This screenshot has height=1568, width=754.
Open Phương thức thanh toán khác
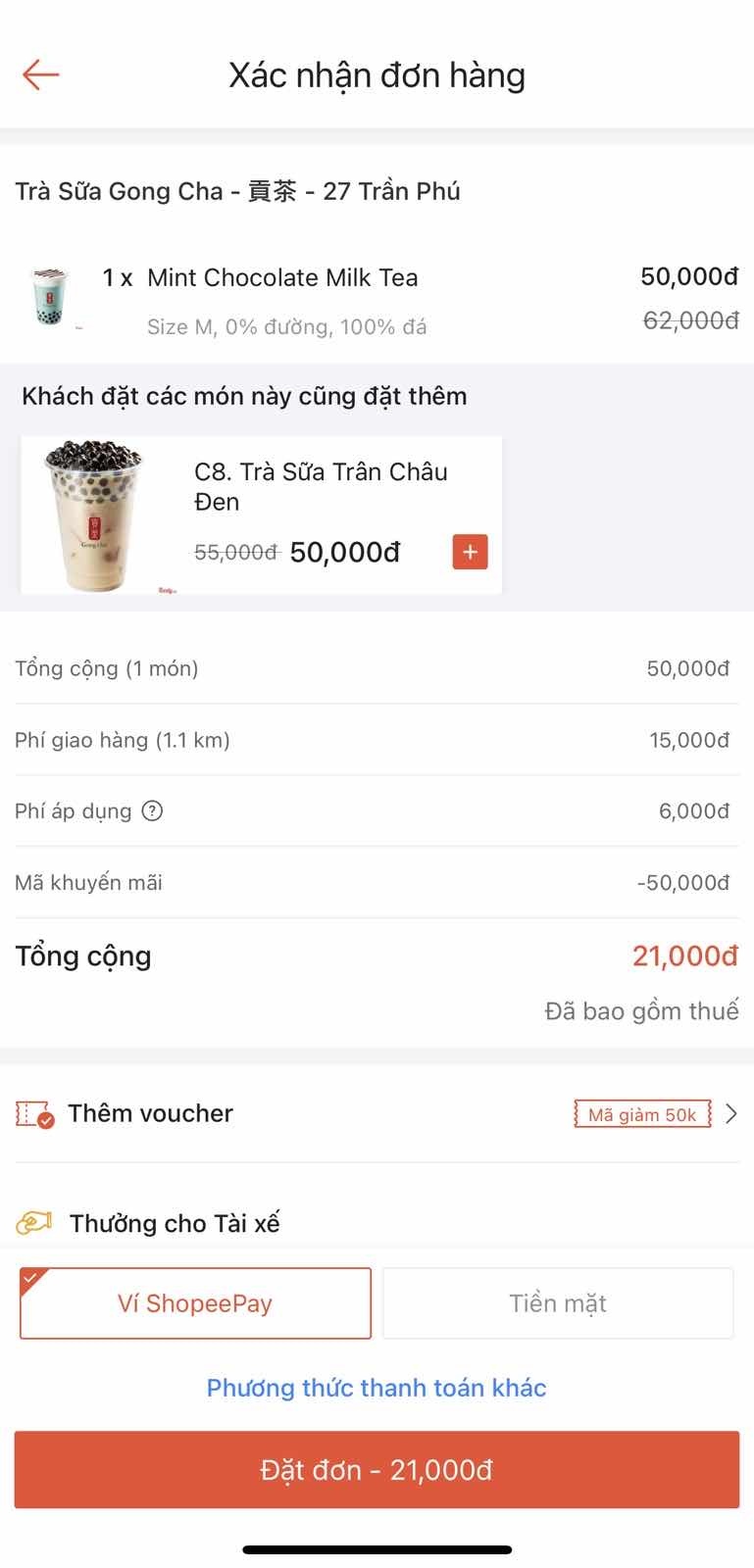[x=377, y=1388]
